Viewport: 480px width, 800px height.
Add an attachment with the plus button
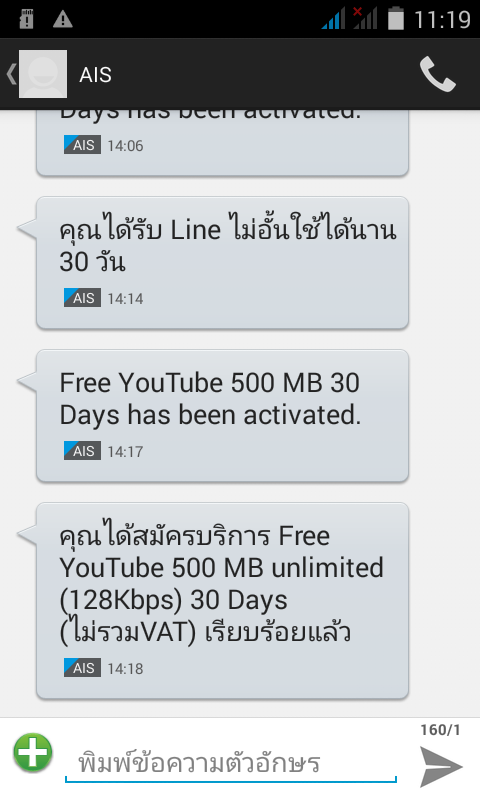coord(33,752)
